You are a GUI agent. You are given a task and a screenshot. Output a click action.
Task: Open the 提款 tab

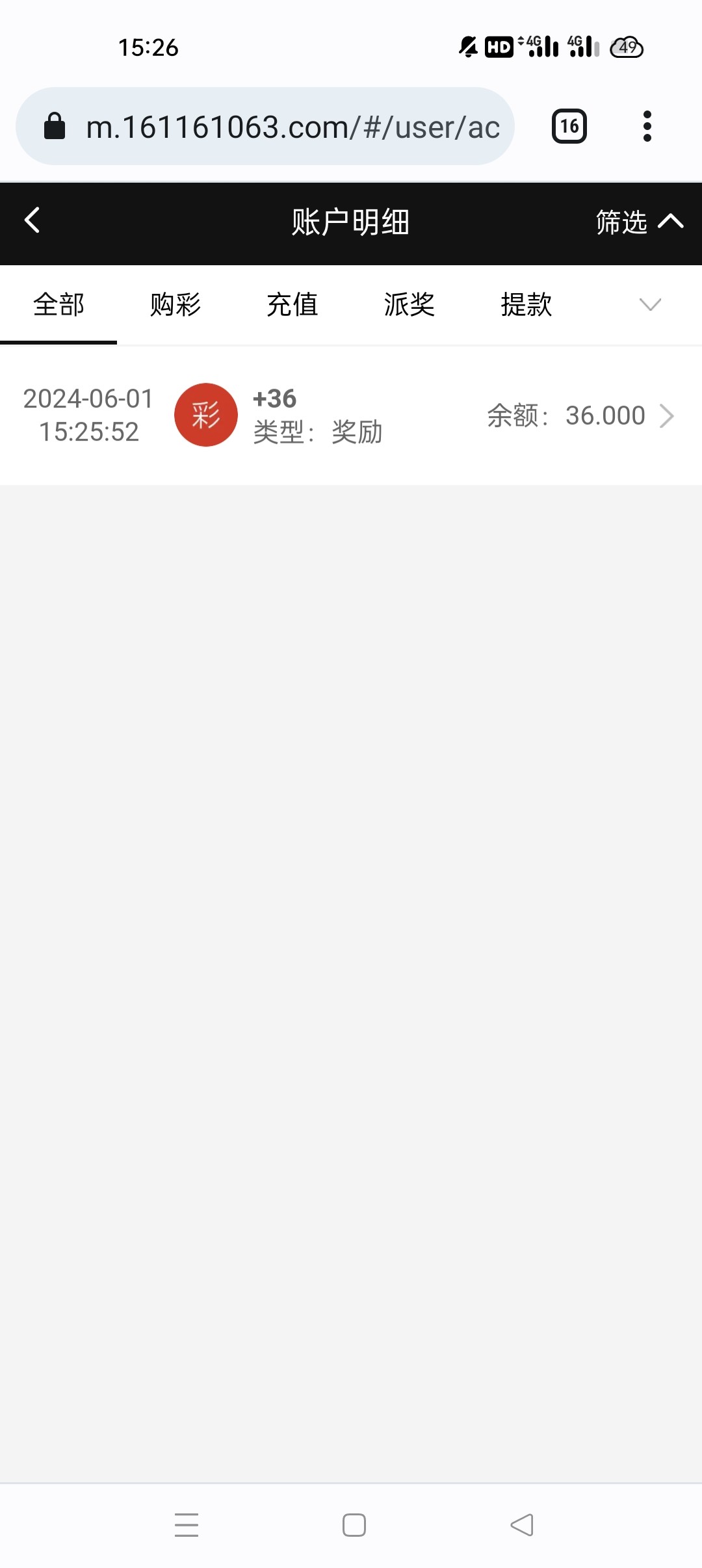526,304
